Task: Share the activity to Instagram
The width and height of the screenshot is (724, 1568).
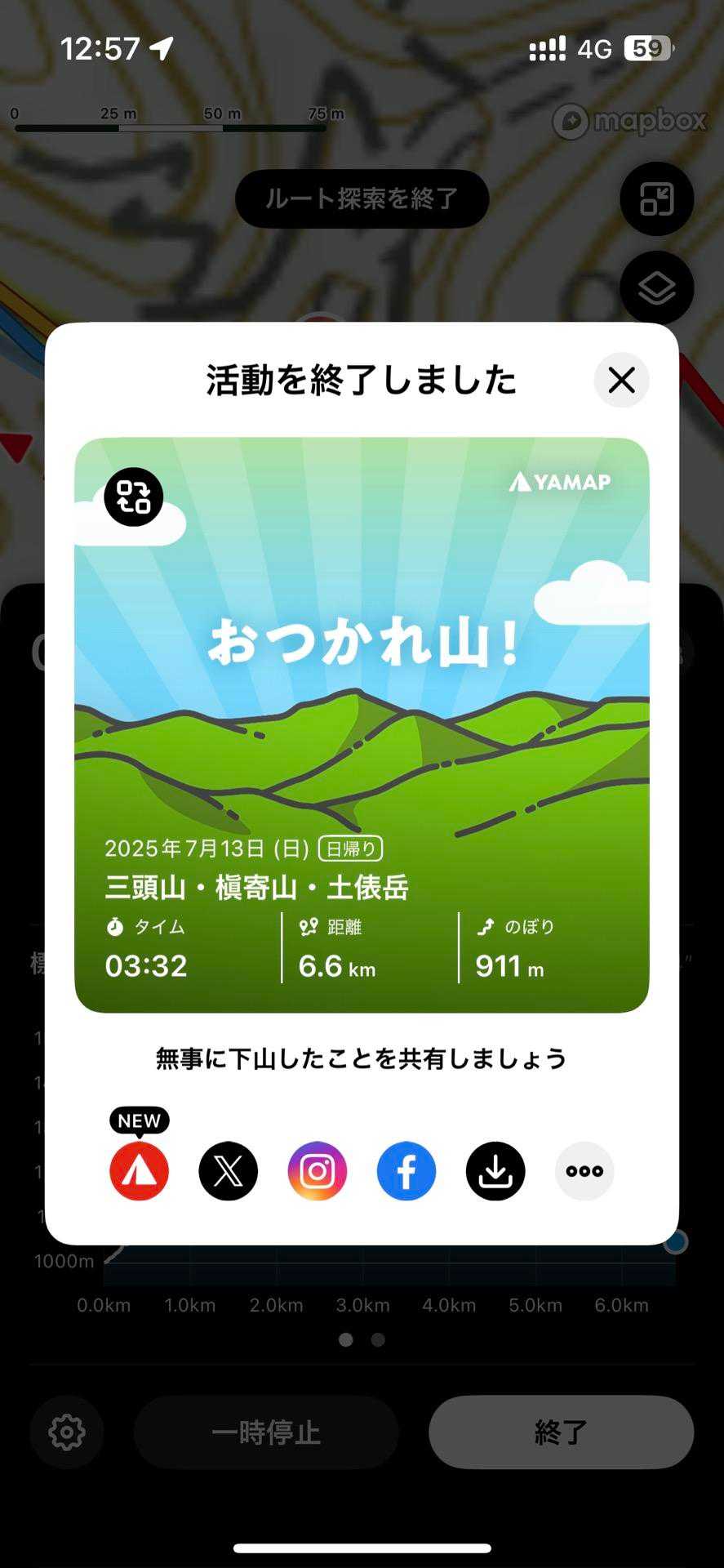Action: click(x=318, y=1171)
